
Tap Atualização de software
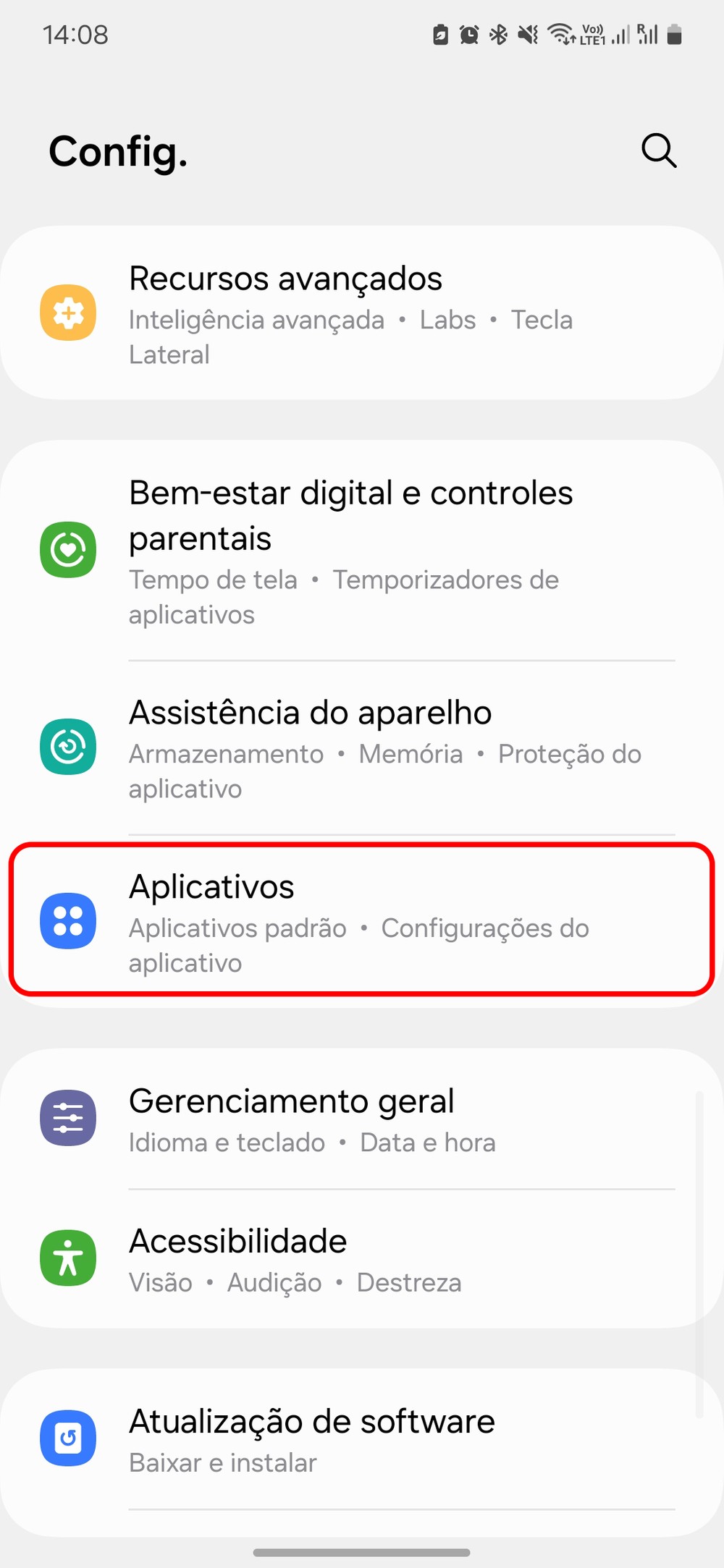pos(362,1438)
